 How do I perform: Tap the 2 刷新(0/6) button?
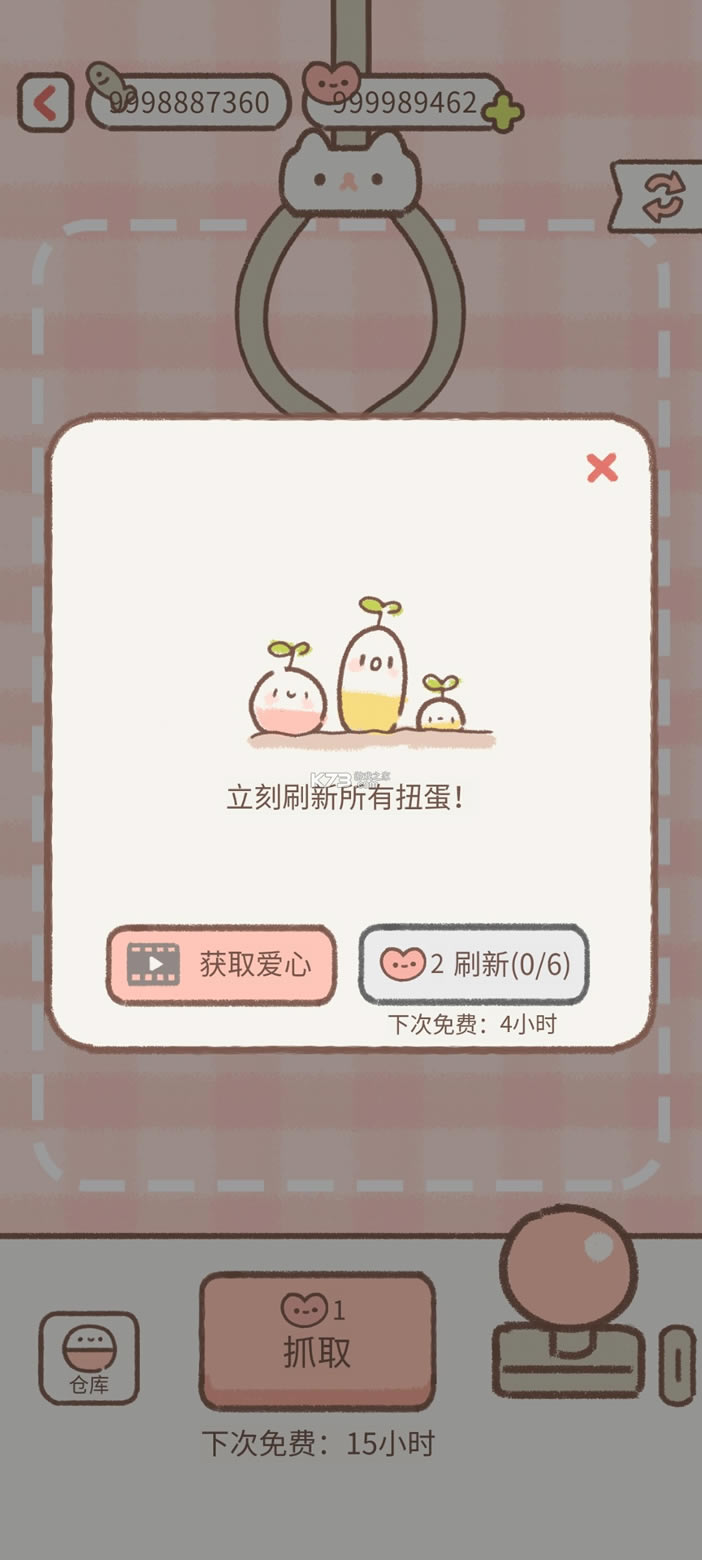473,964
